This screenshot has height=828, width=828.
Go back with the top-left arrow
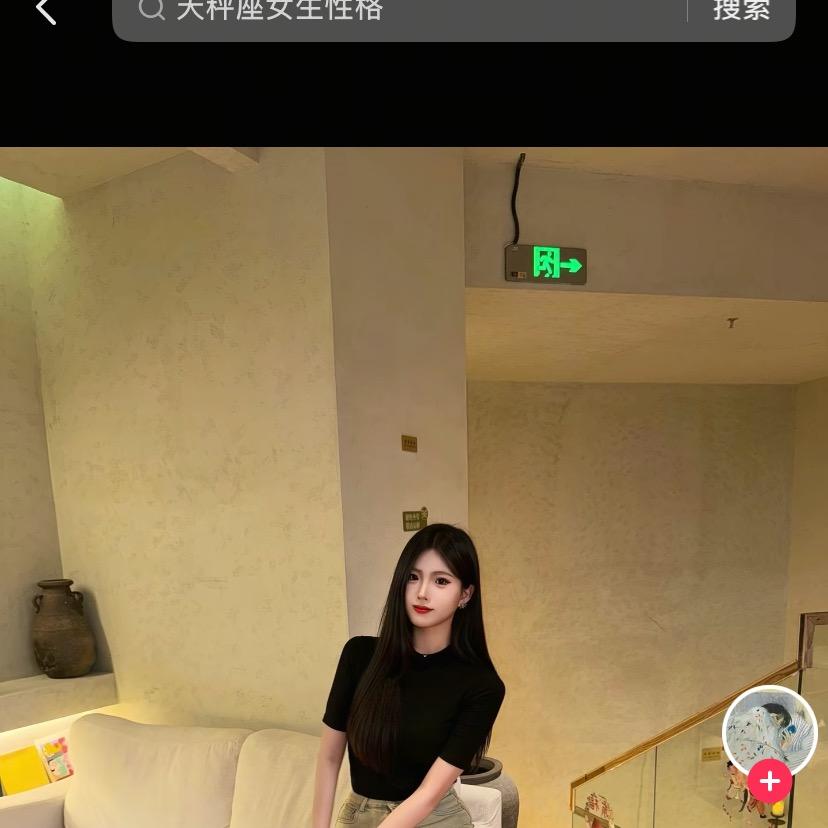45,11
